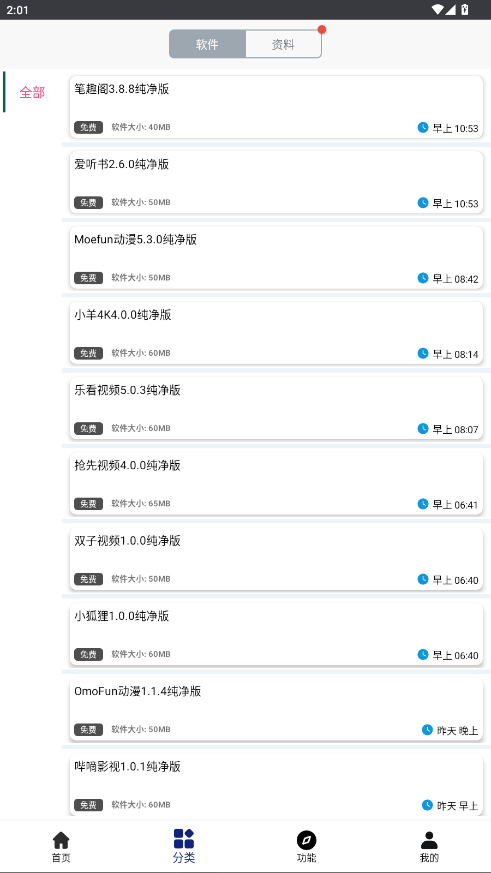
Task: Open 双子视频1.0.0纯净版 card
Action: pyautogui.click(x=276, y=559)
